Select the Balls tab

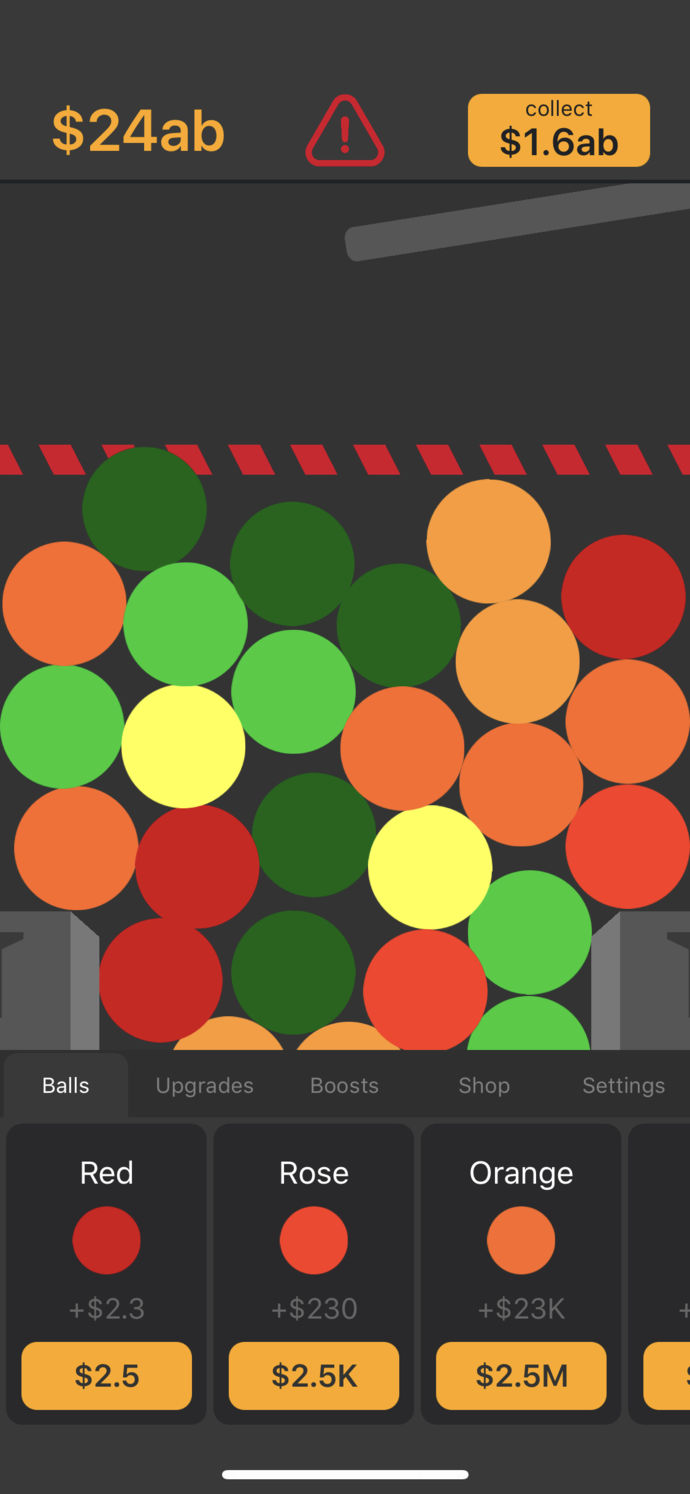tap(66, 1085)
